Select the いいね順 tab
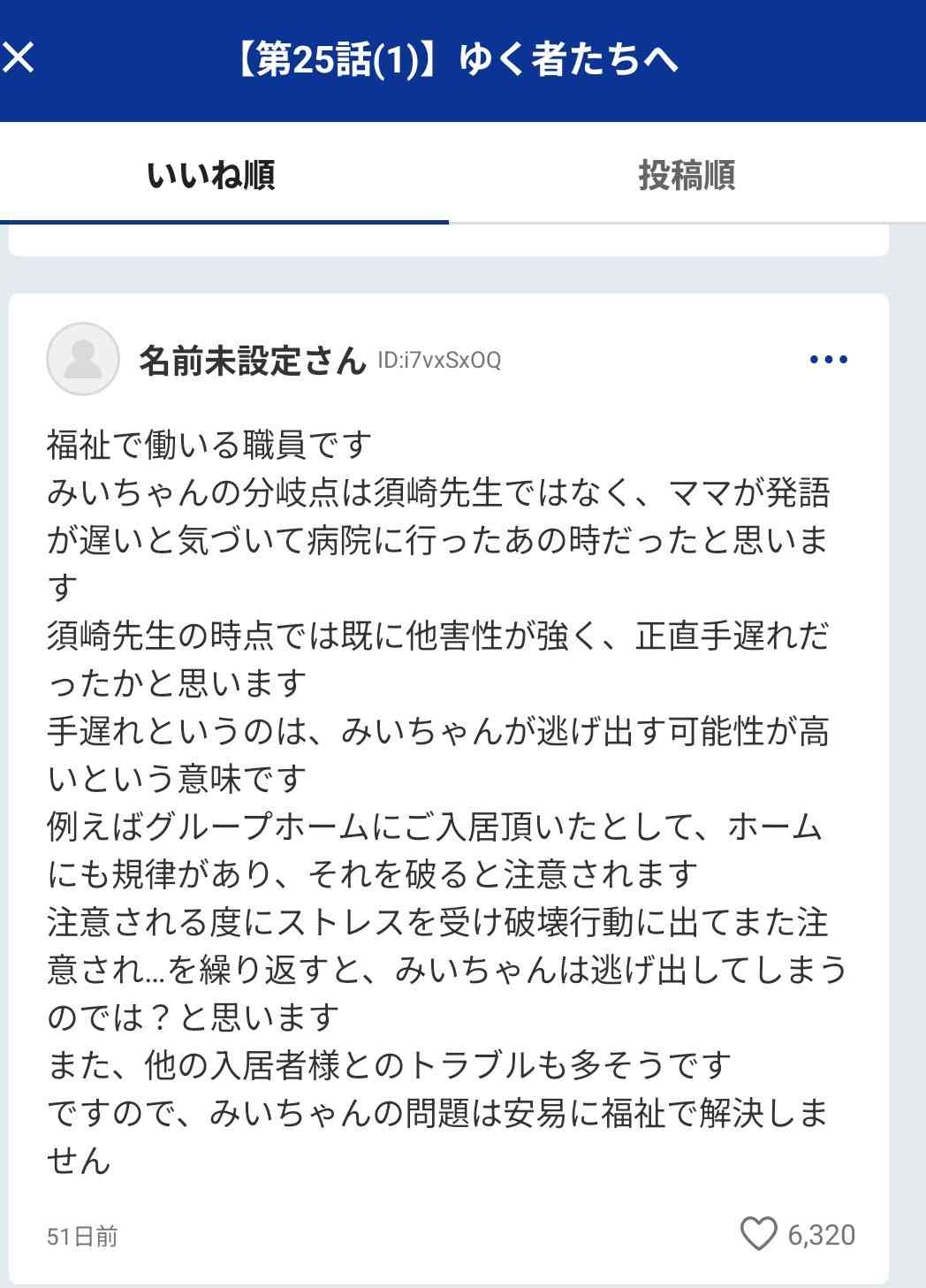This screenshot has height=1288, width=926. [212, 175]
